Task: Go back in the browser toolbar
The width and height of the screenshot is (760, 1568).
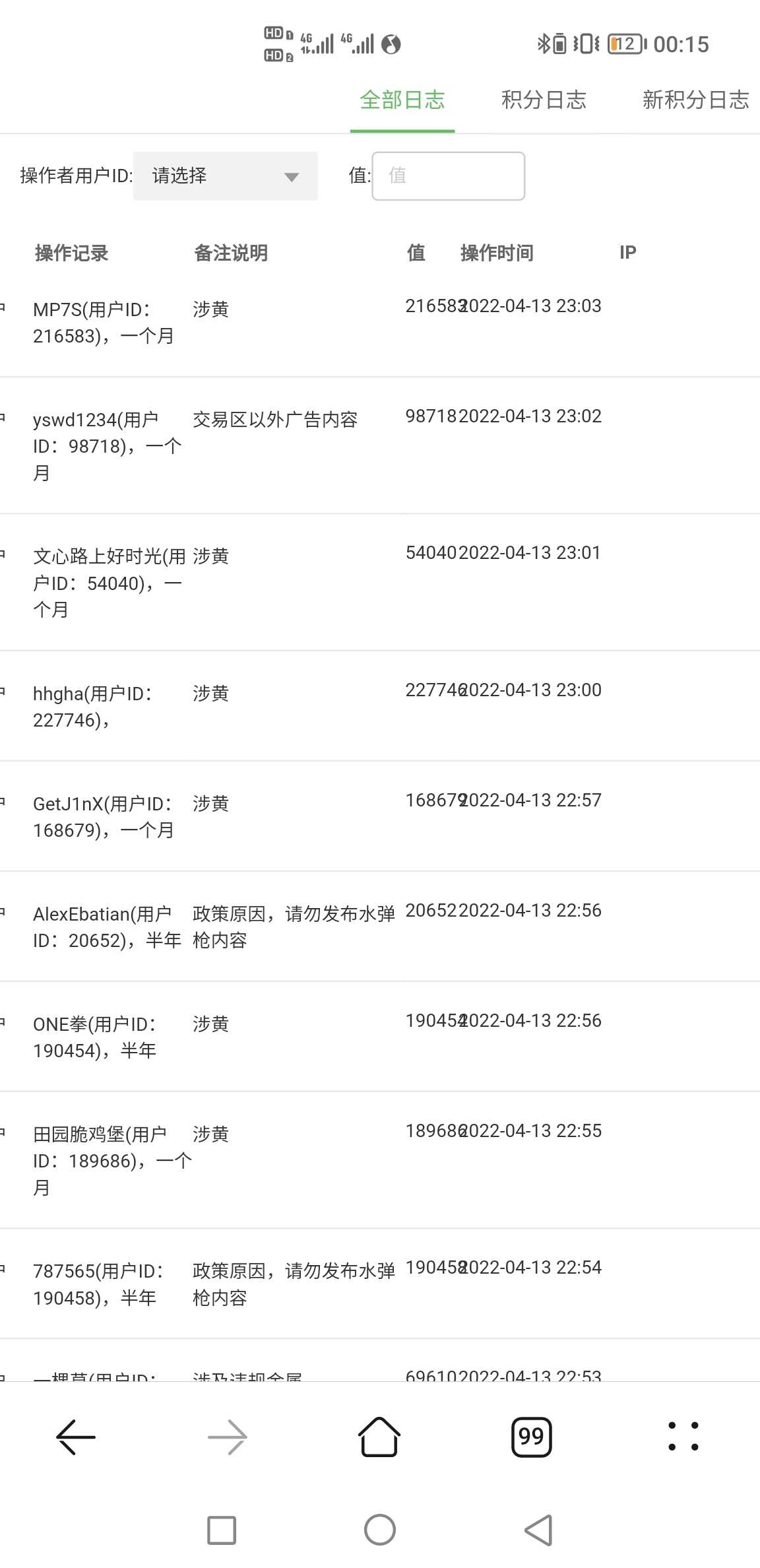Action: (76, 1436)
